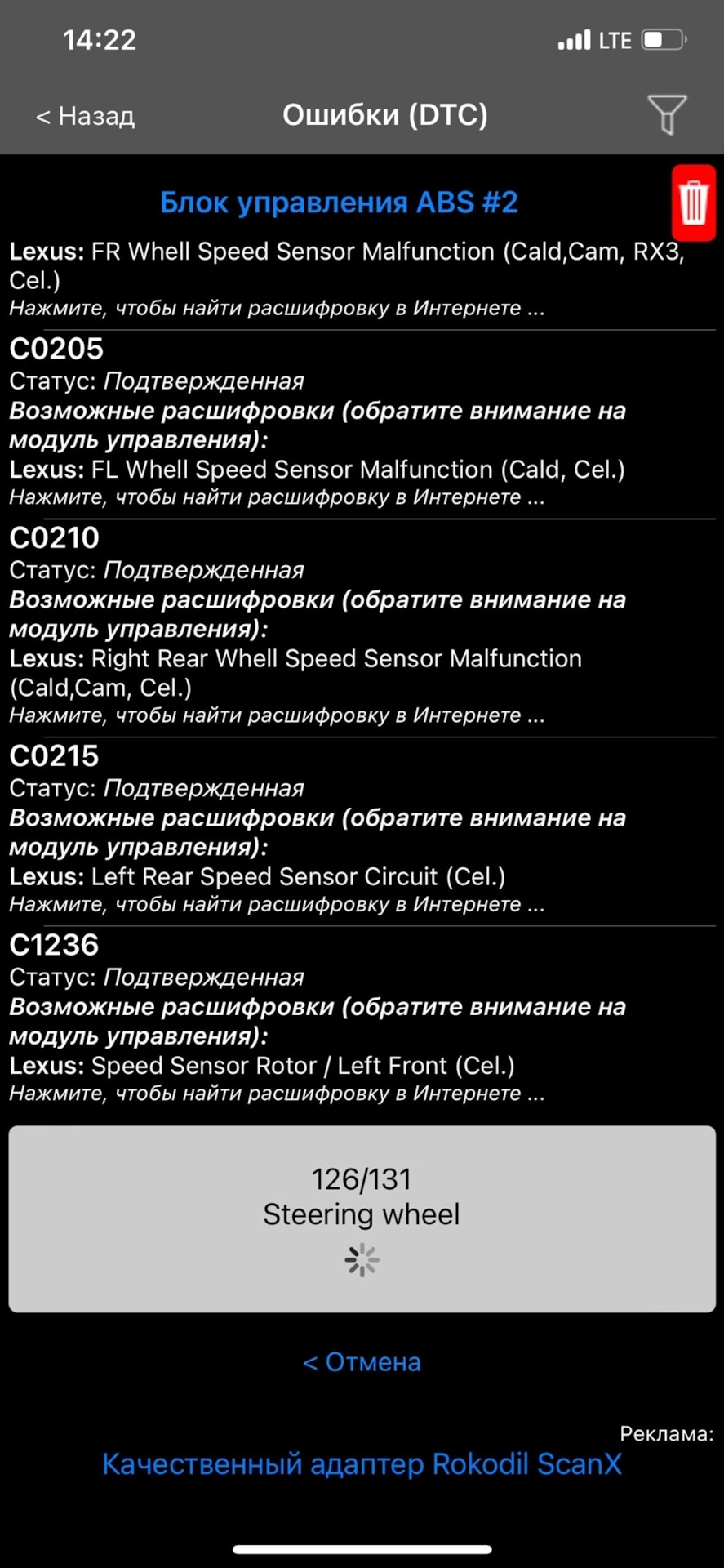Delete ABS #2 errors with trash icon
The image size is (724, 1568).
[x=693, y=203]
